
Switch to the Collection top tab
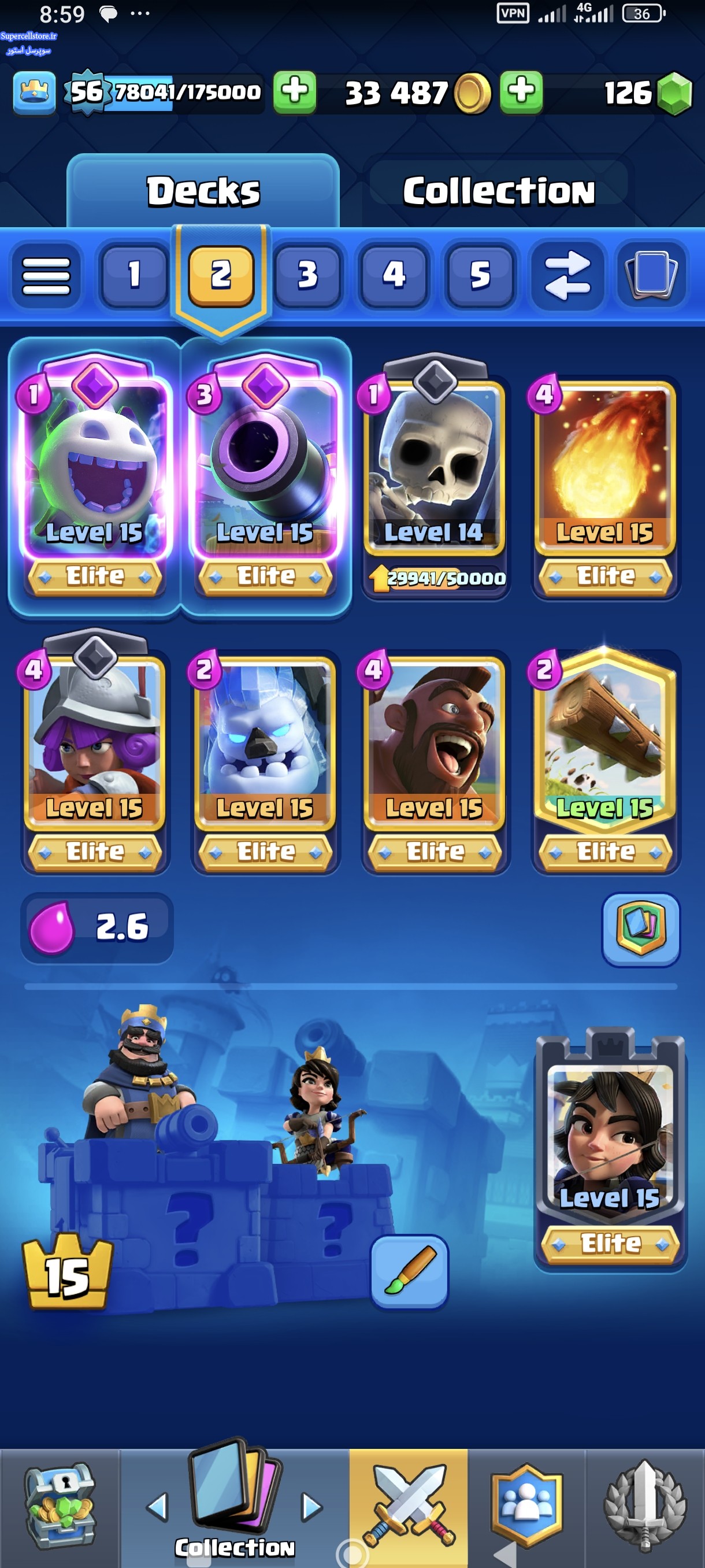499,191
